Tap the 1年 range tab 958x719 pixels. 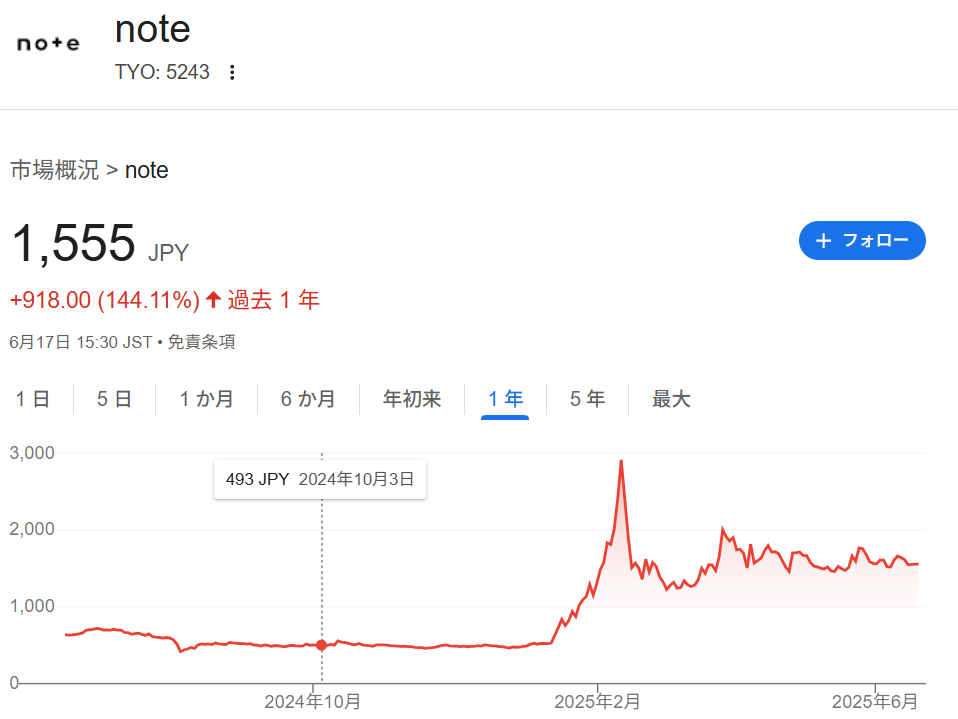point(505,399)
